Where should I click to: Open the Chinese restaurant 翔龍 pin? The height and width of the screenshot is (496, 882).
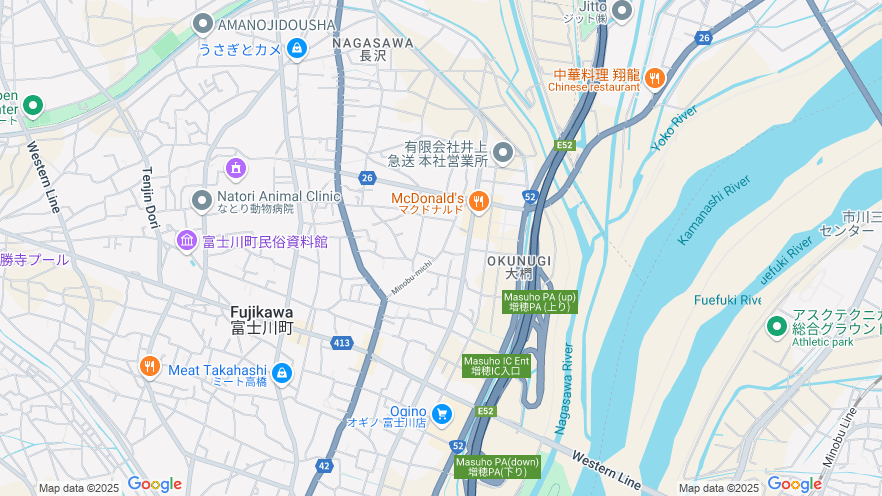[x=654, y=77]
